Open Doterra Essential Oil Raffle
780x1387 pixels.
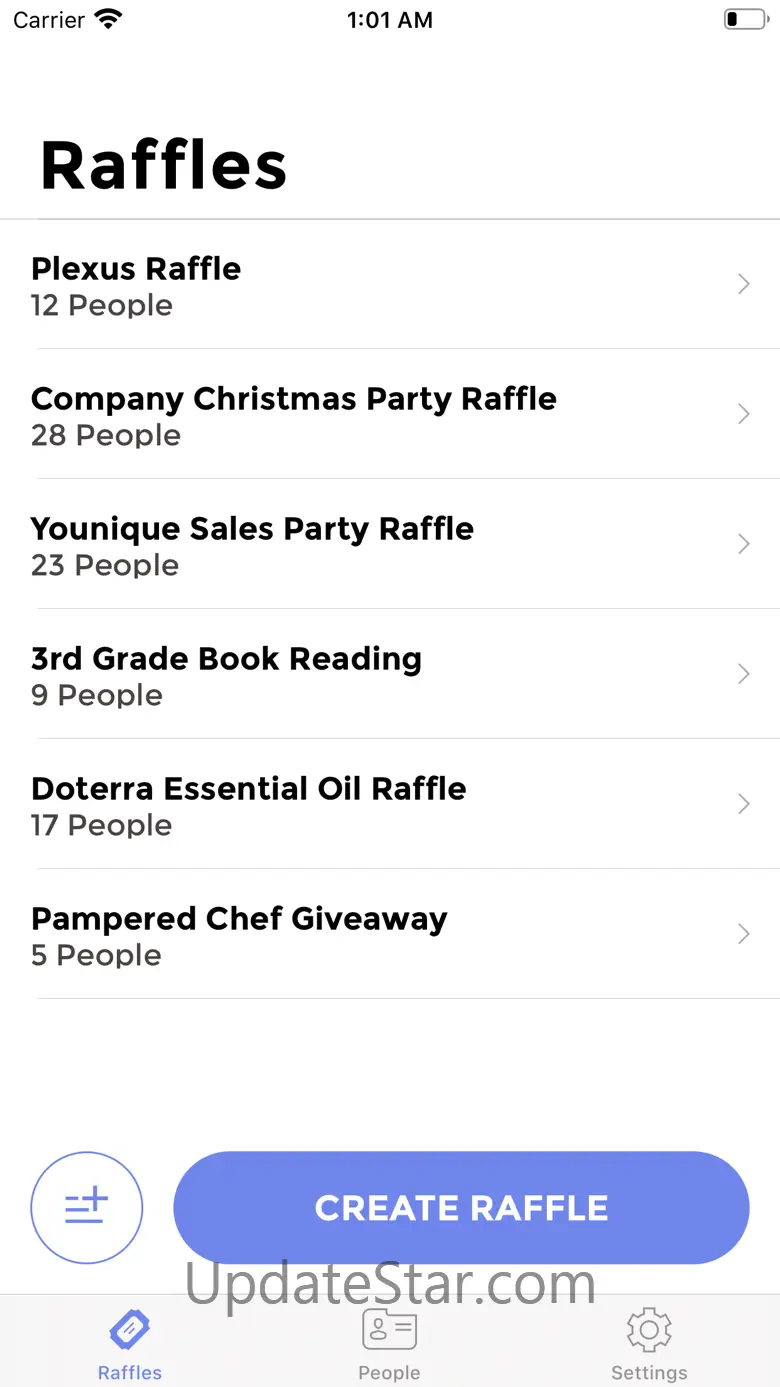[390, 805]
